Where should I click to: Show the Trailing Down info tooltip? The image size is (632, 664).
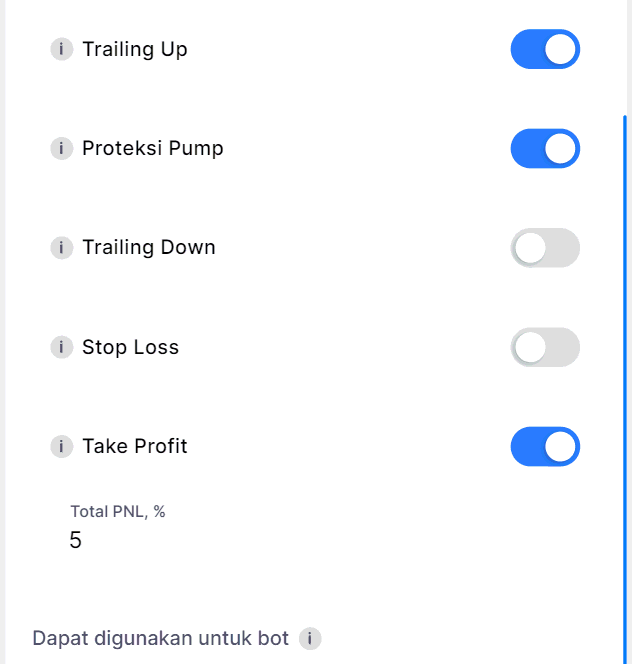[x=62, y=248]
